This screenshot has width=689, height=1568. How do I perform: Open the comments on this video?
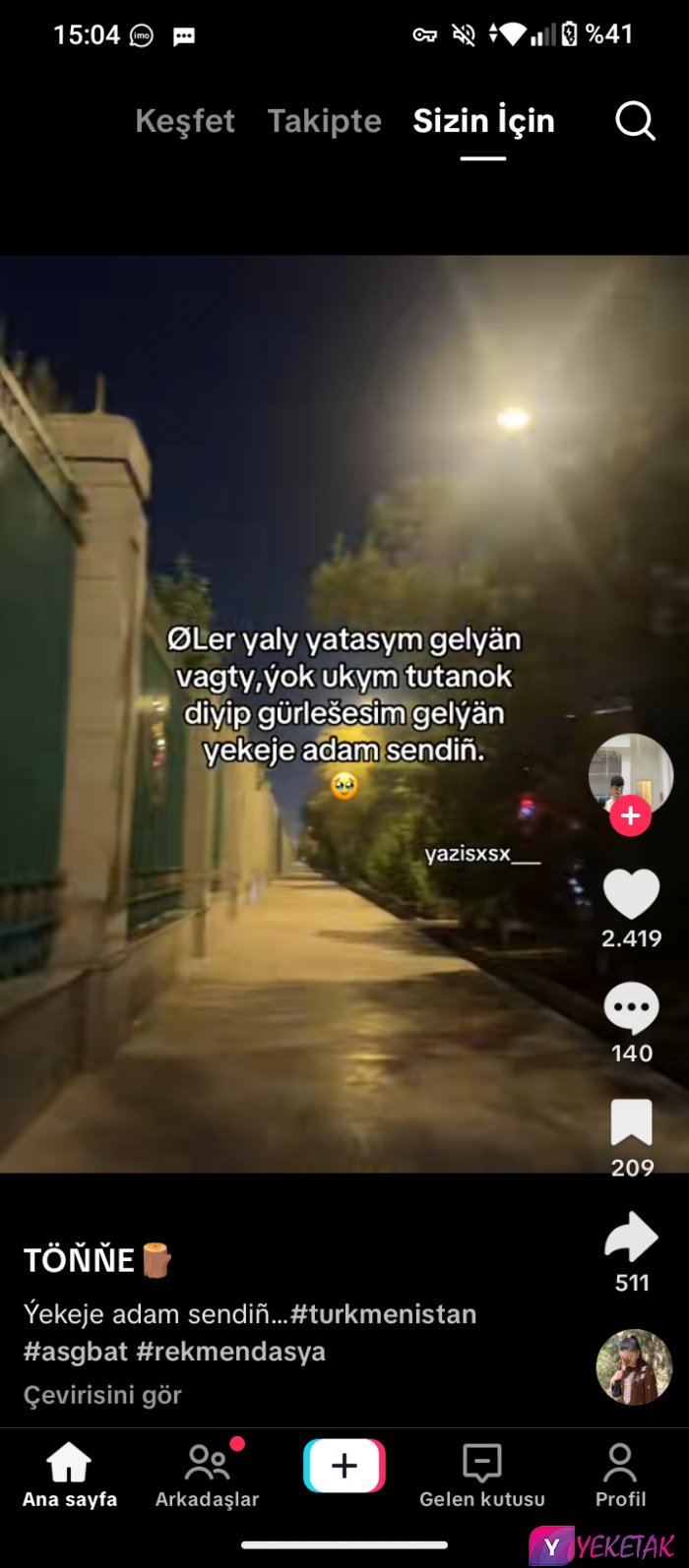click(x=631, y=1009)
